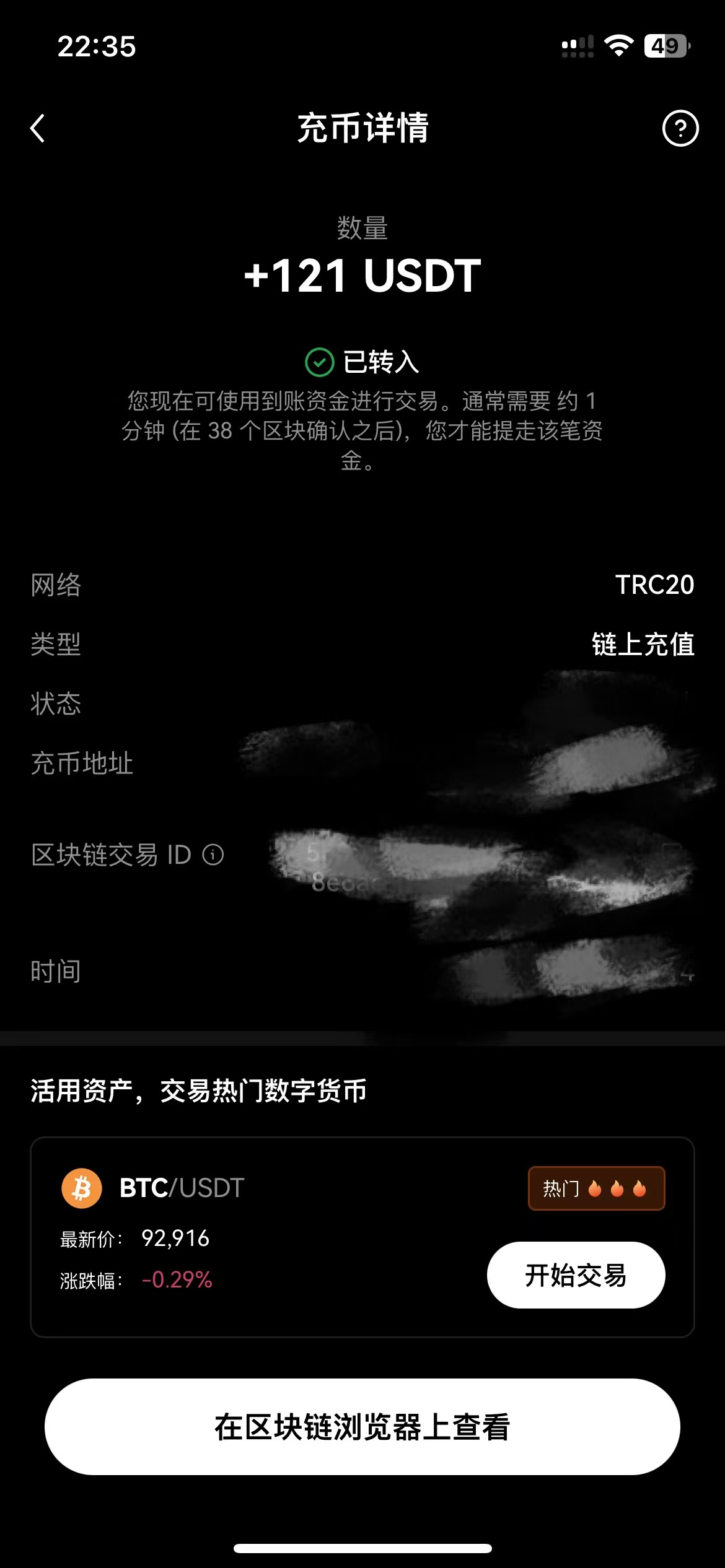The width and height of the screenshot is (725, 1568).
Task: Tap 开始交易 to trade BTC/USDT
Action: pos(576,1275)
